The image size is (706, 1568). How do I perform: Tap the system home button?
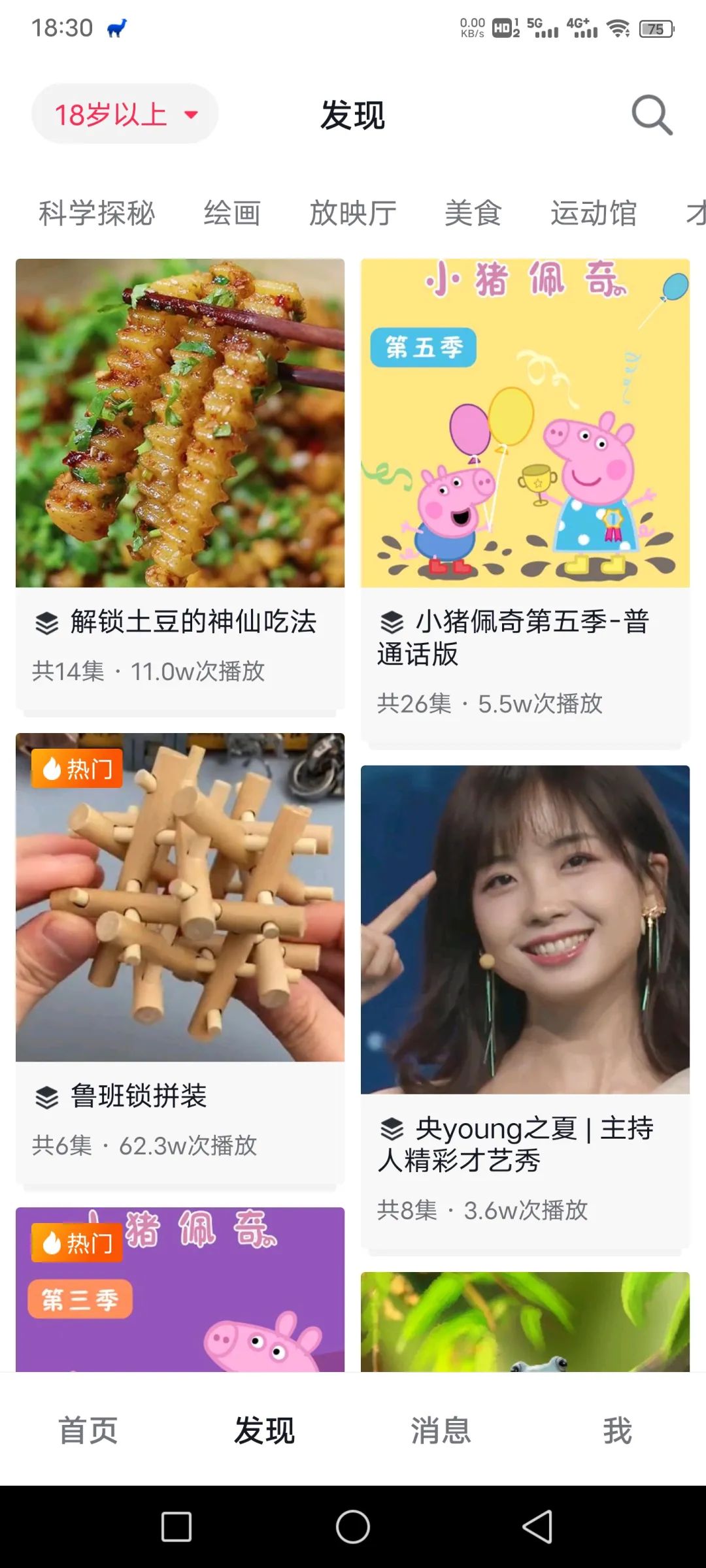353,1527
